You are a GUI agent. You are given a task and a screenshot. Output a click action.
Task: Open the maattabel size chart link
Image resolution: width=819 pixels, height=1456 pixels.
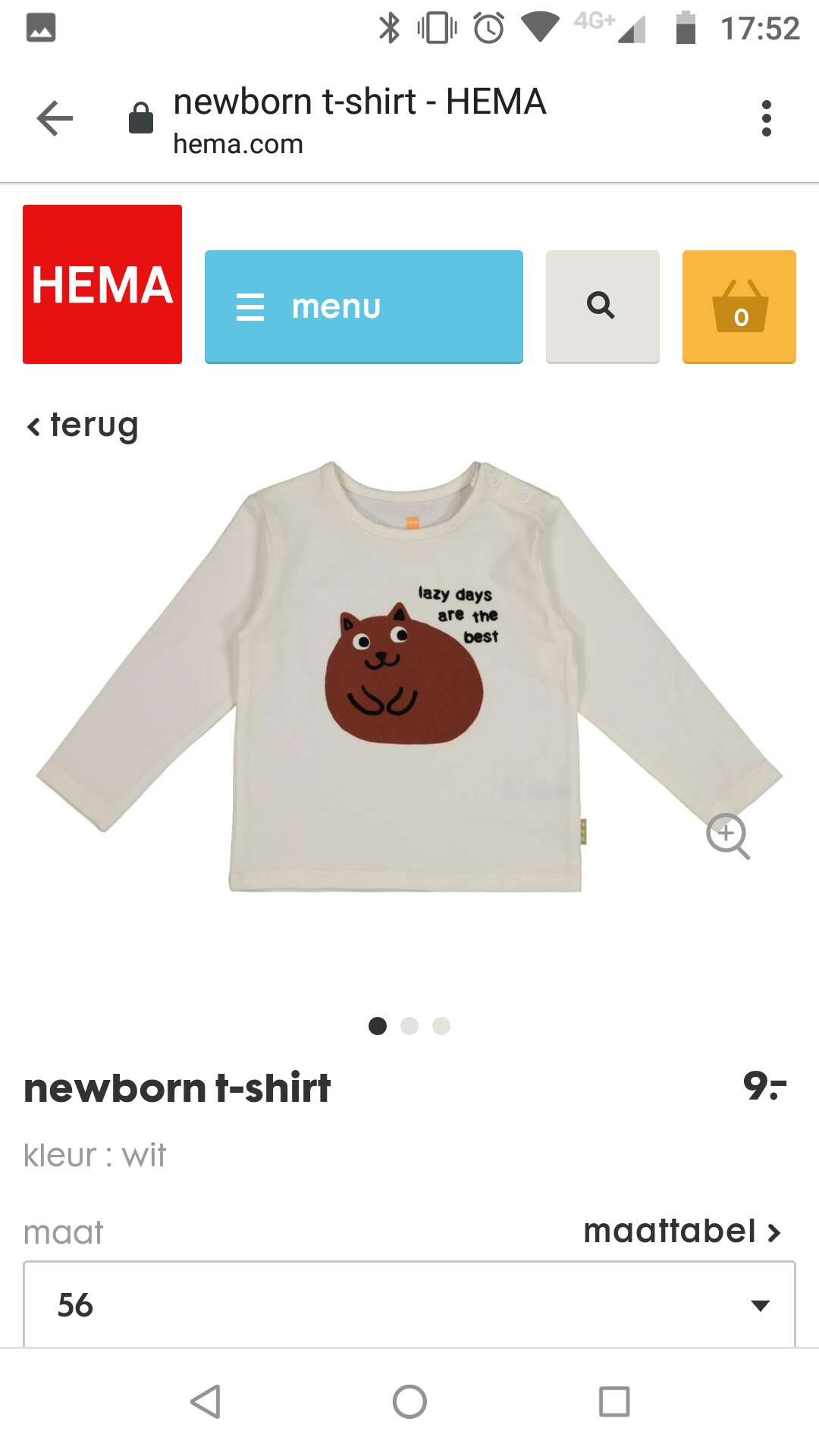click(x=682, y=1231)
